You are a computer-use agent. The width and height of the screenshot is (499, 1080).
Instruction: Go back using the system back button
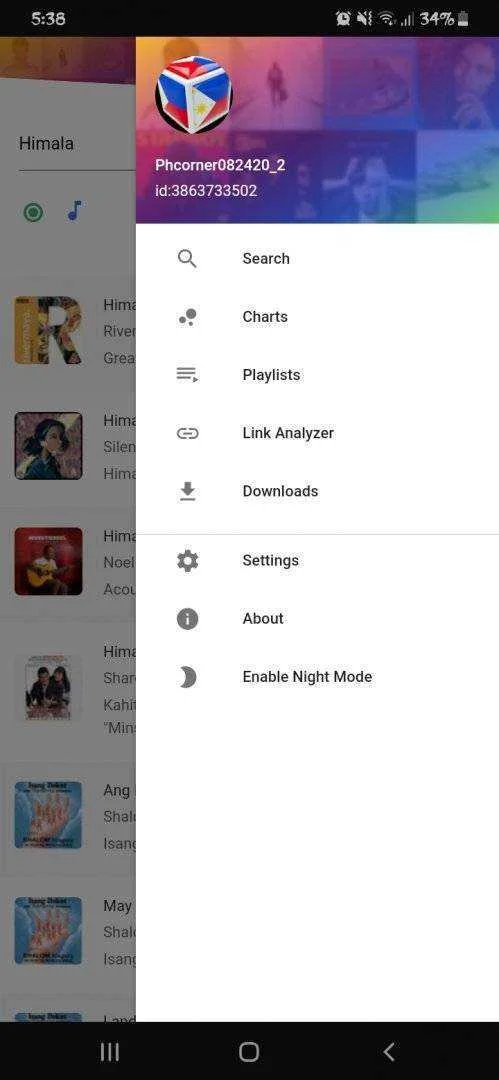(x=388, y=1051)
